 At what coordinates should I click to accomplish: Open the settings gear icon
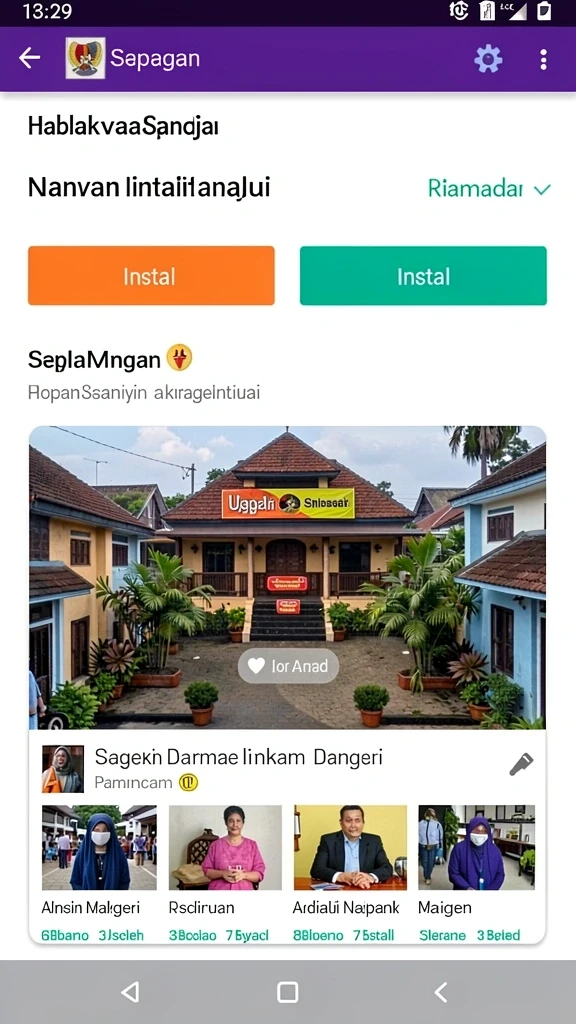pos(488,59)
